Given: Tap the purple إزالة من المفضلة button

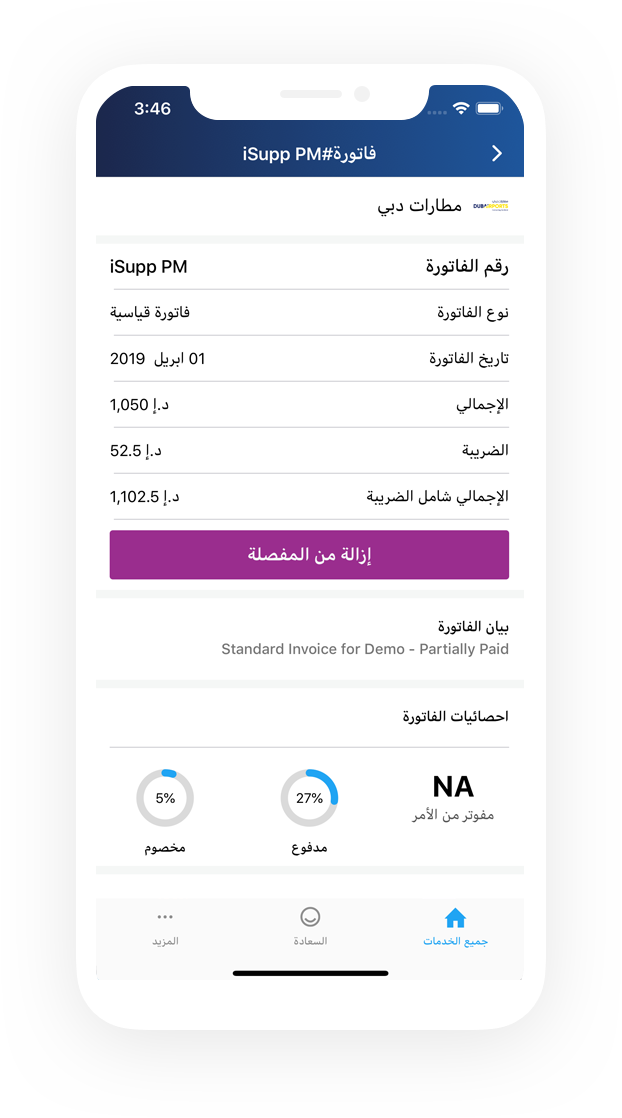Looking at the screenshot, I should (309, 555).
